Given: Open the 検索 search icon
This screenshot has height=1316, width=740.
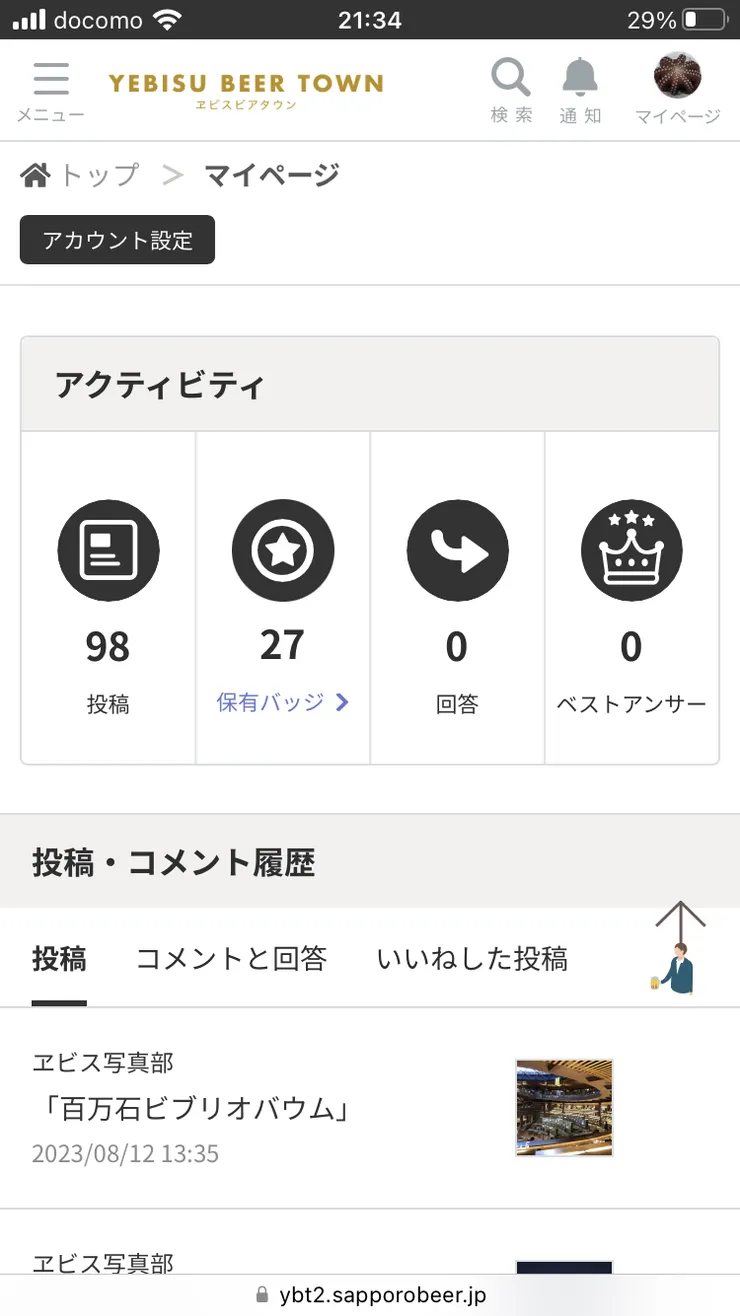Looking at the screenshot, I should (x=511, y=90).
